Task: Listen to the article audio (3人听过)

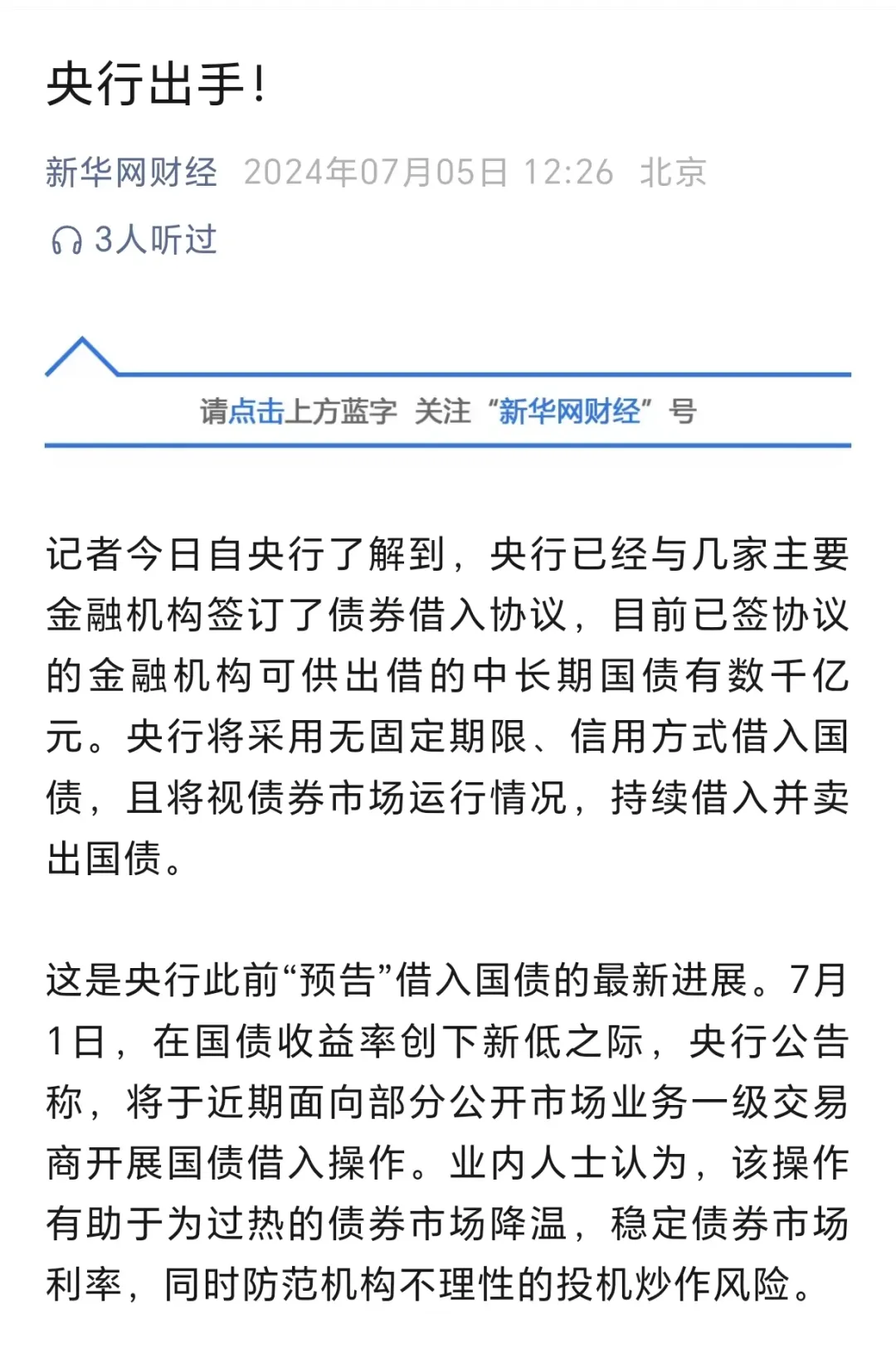Action: tap(133, 241)
